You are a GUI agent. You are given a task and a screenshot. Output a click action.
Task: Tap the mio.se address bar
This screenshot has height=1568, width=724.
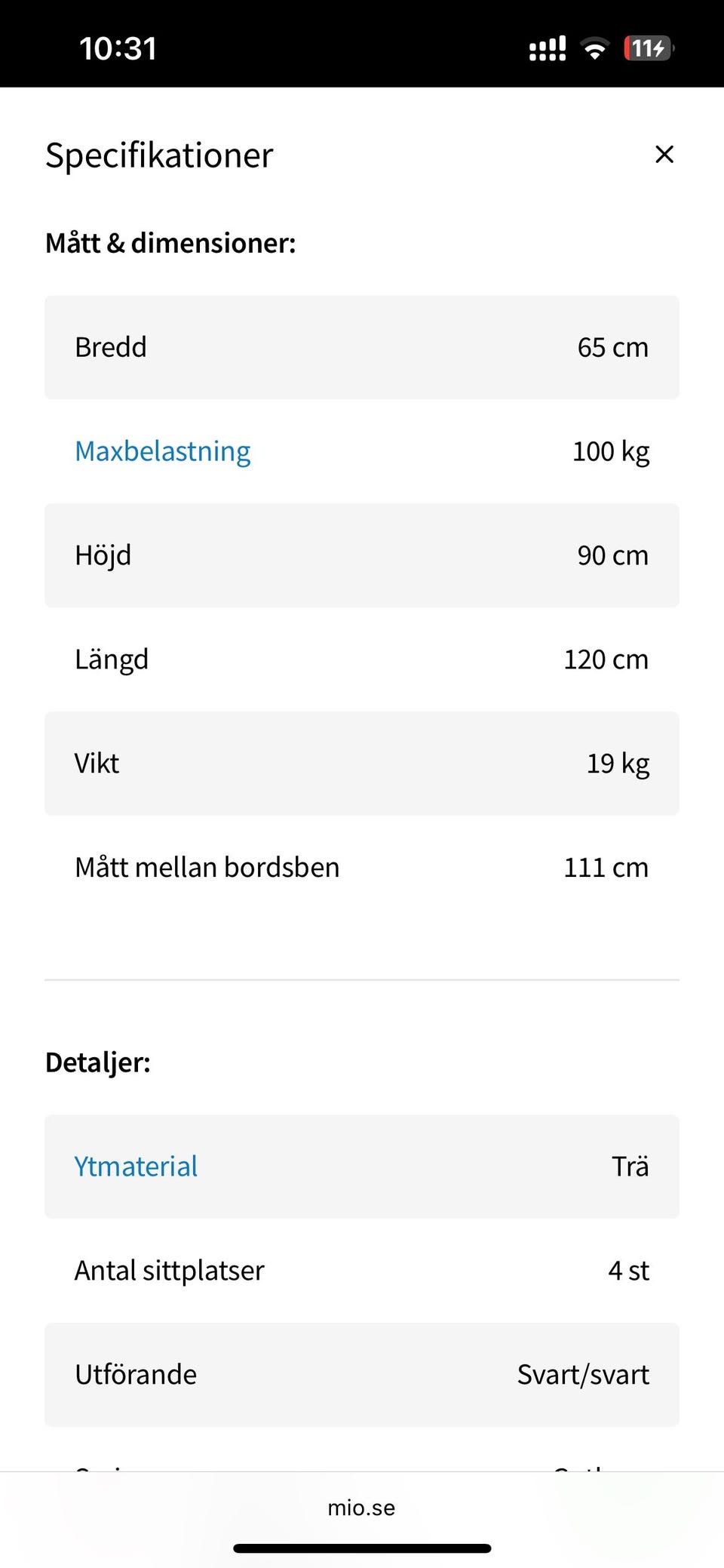click(361, 1508)
